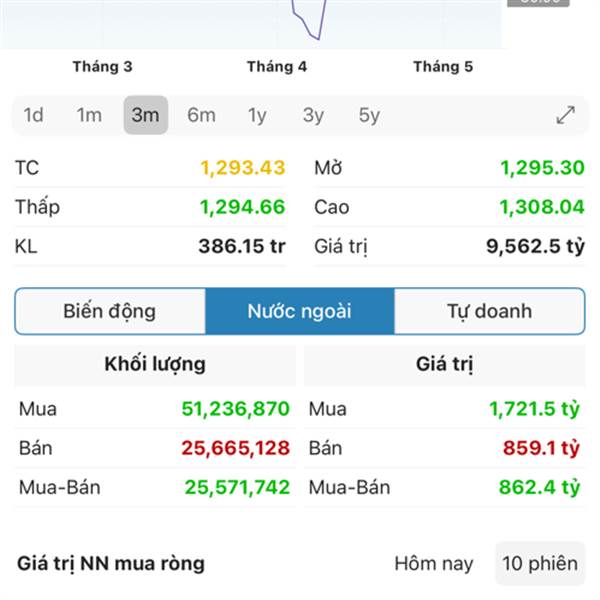Change chart range to 6m
This screenshot has height=600, width=600.
coord(201,115)
